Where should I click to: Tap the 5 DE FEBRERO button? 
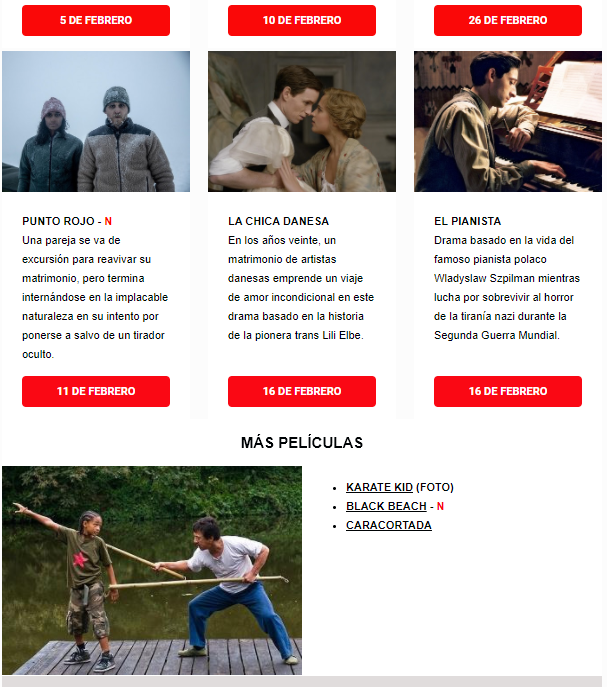(96, 20)
